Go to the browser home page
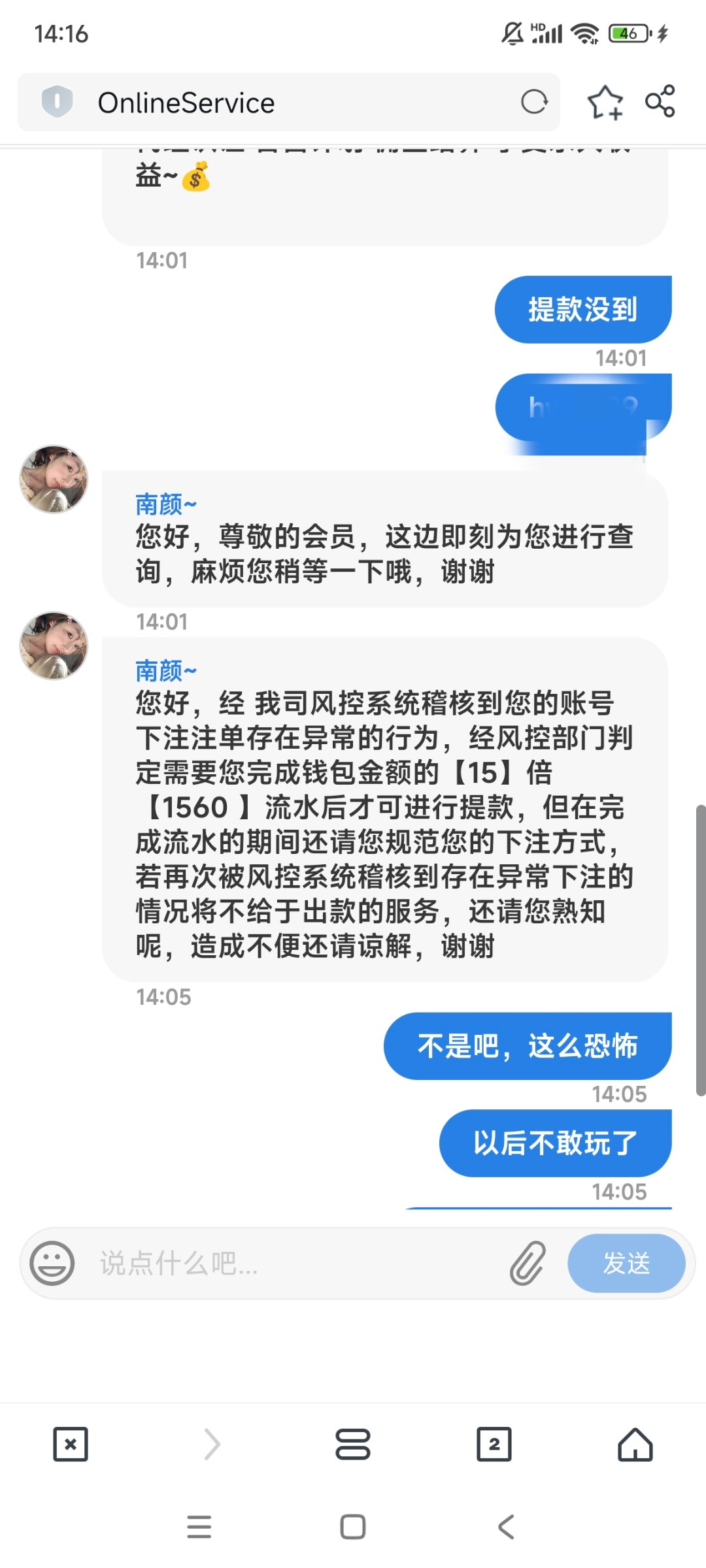This screenshot has width=706, height=1568. coord(635,1444)
